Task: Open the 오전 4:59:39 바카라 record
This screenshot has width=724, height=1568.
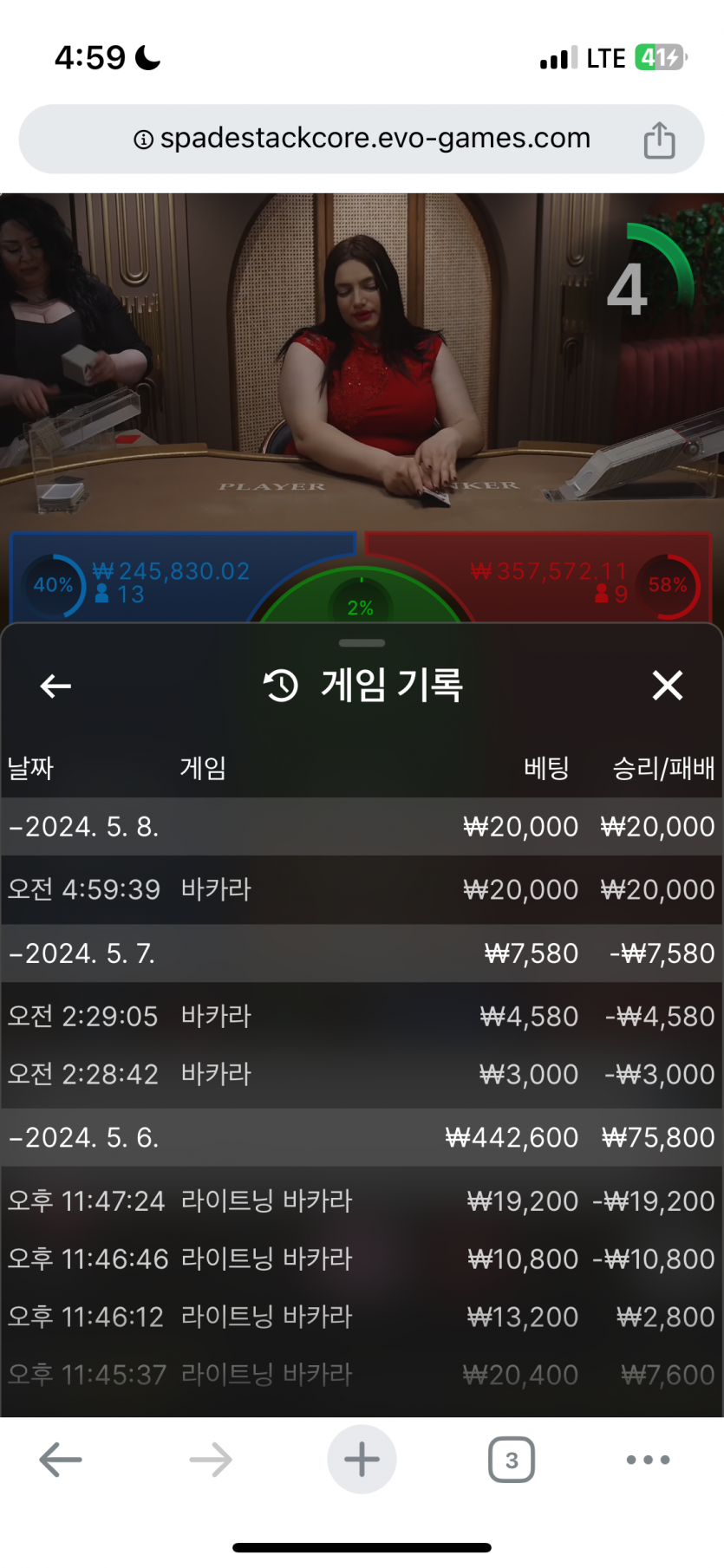Action: (x=362, y=889)
